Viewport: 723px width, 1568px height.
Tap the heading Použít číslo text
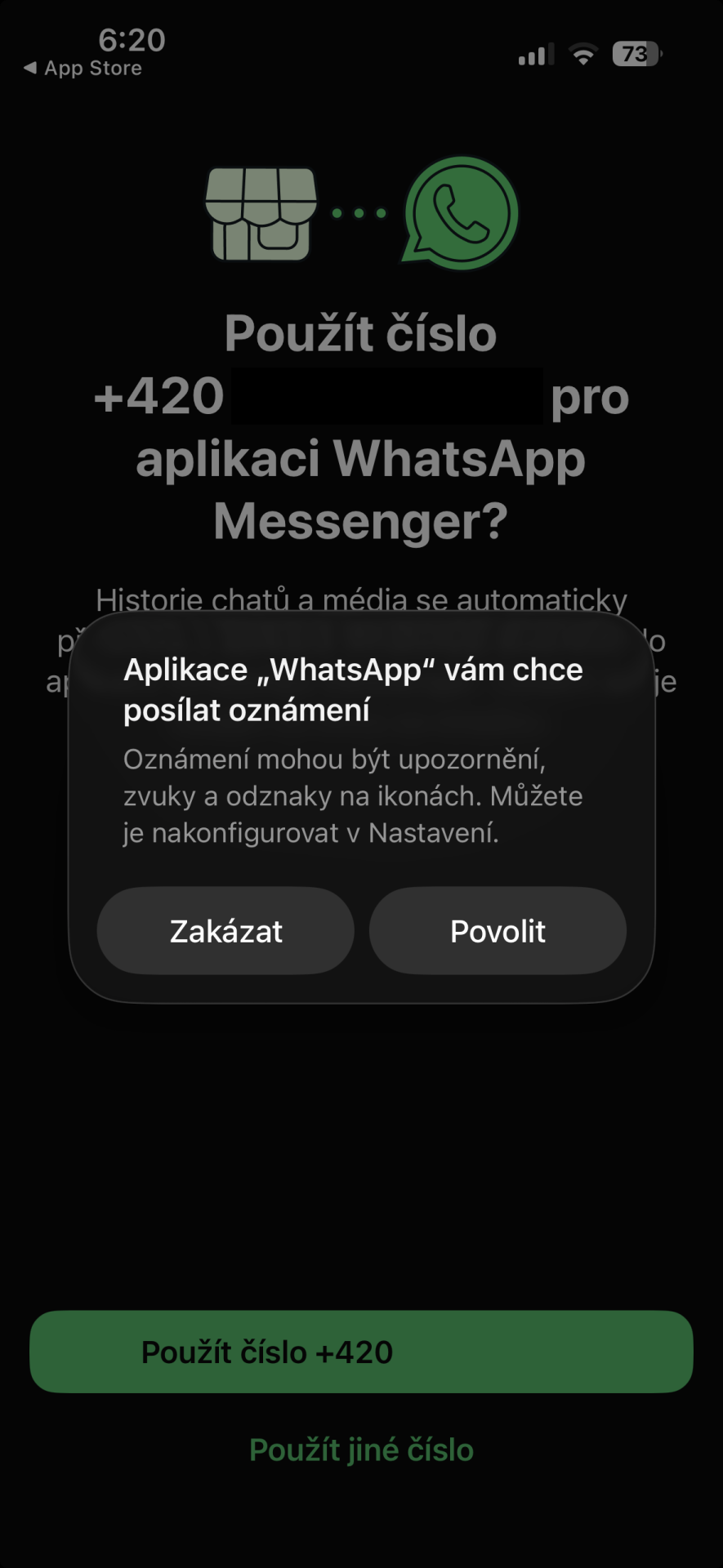(x=361, y=332)
